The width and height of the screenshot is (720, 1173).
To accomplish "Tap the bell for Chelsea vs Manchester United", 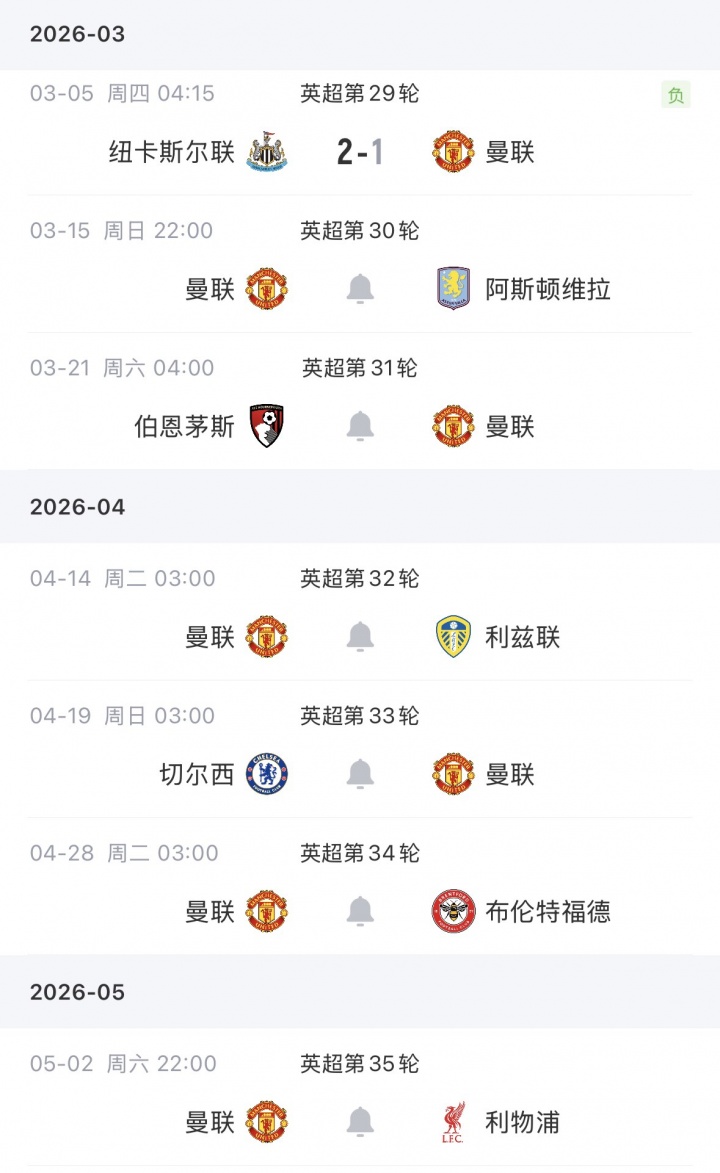I will (360, 774).
